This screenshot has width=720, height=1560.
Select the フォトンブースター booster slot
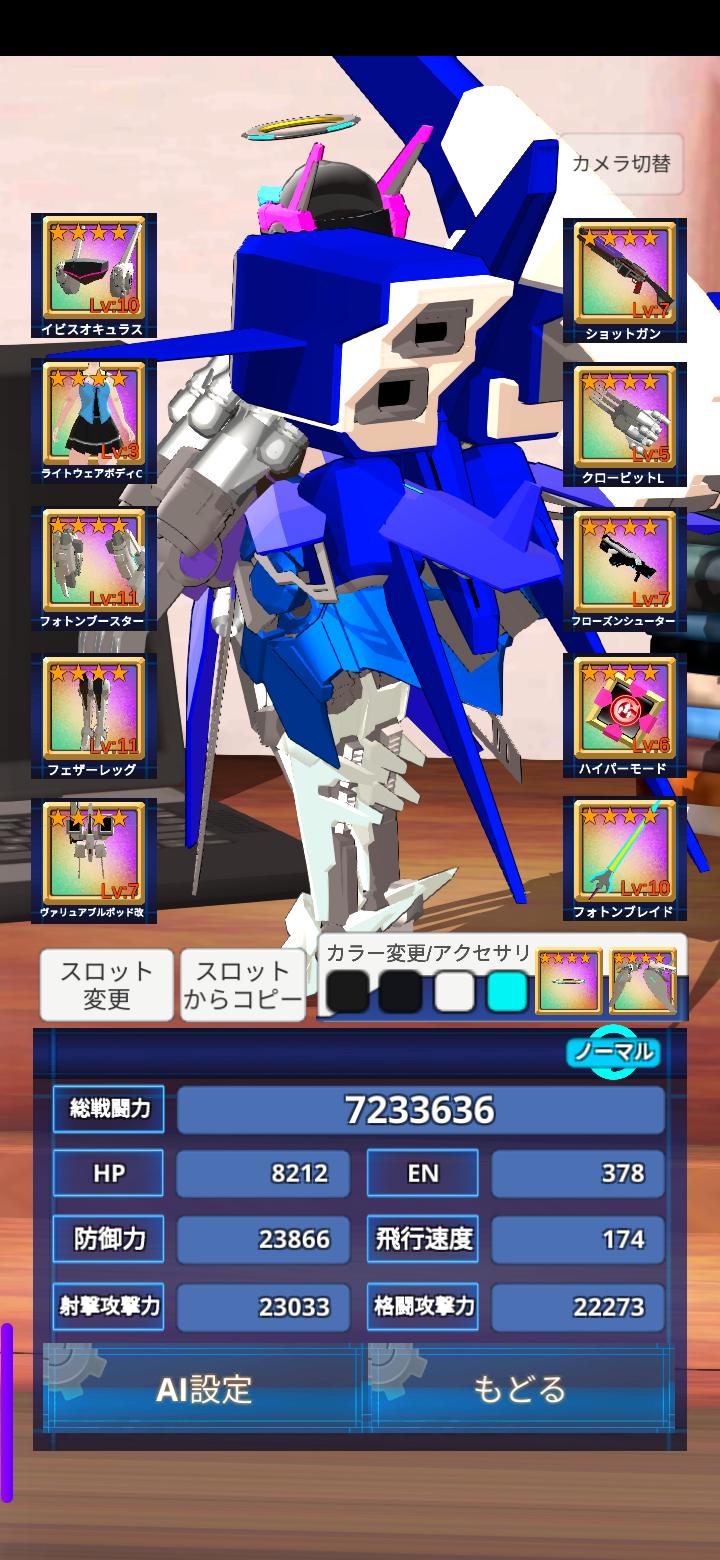[x=93, y=567]
